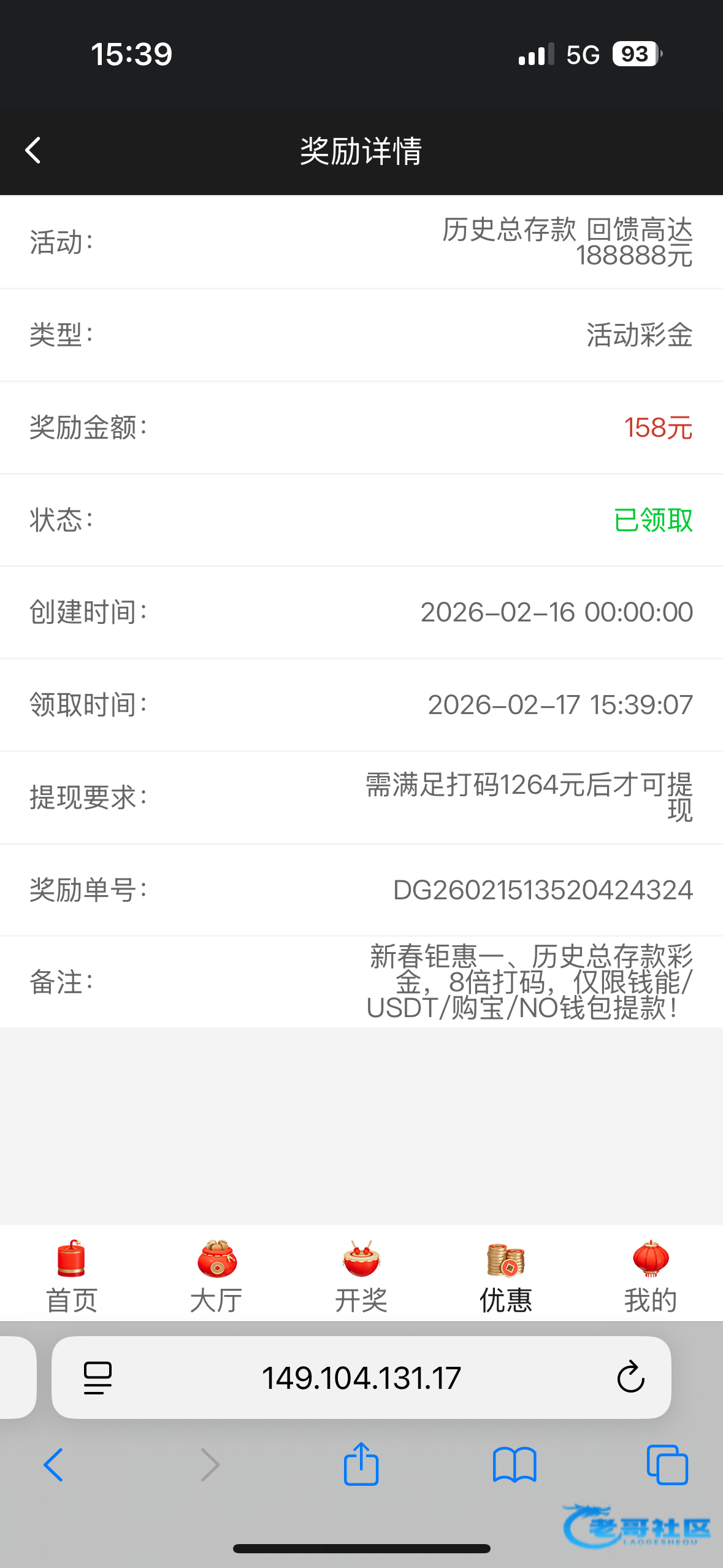The image size is (723, 1568).
Task: Go back from the 奖励详情 page
Action: pyautogui.click(x=33, y=150)
